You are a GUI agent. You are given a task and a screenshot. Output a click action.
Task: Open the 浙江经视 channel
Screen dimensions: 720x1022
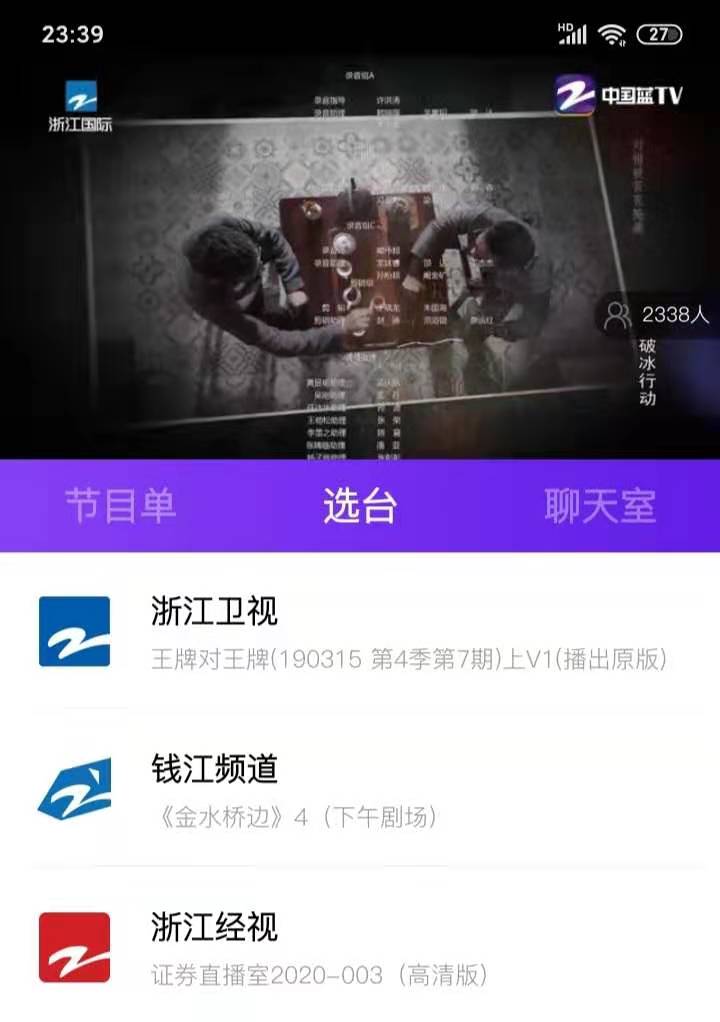[x=360, y=947]
